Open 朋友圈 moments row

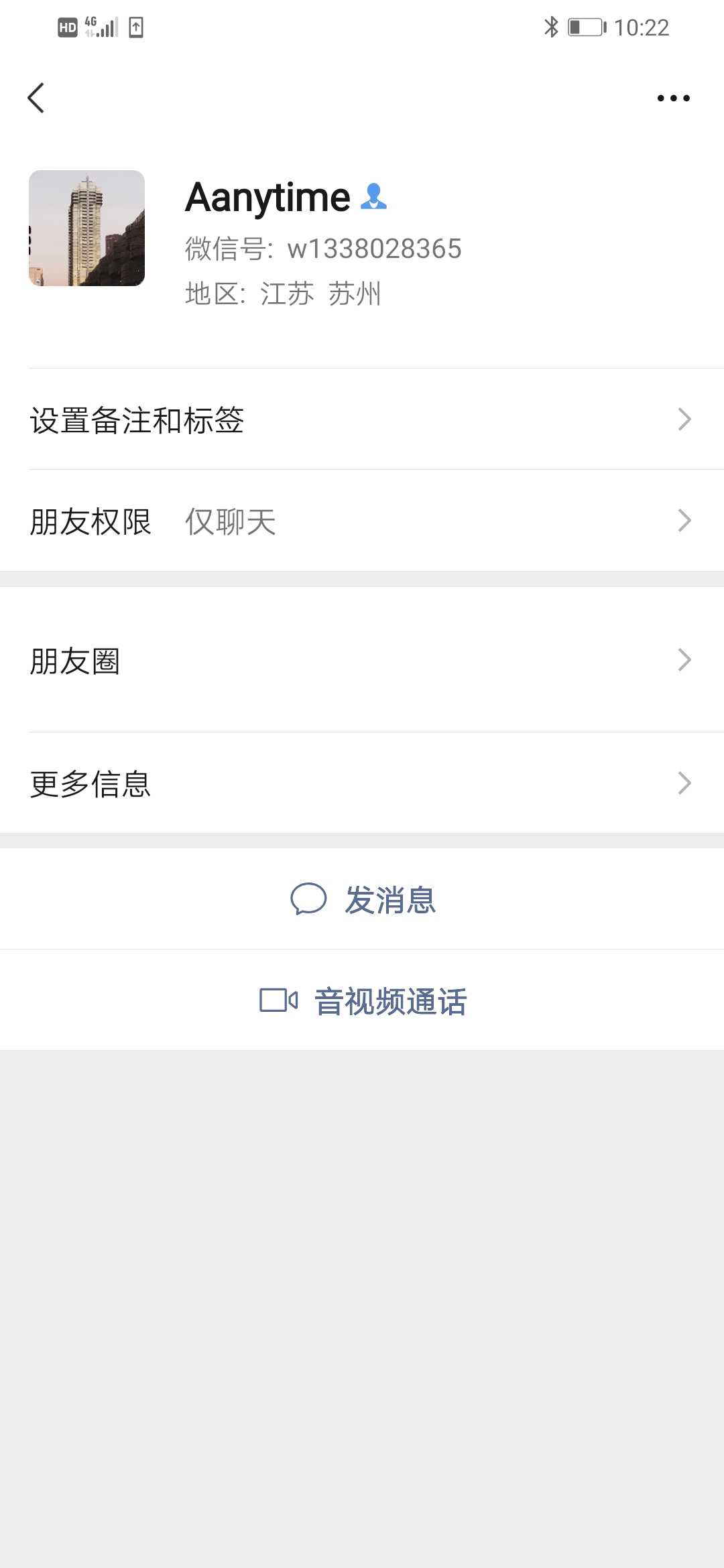pos(362,660)
